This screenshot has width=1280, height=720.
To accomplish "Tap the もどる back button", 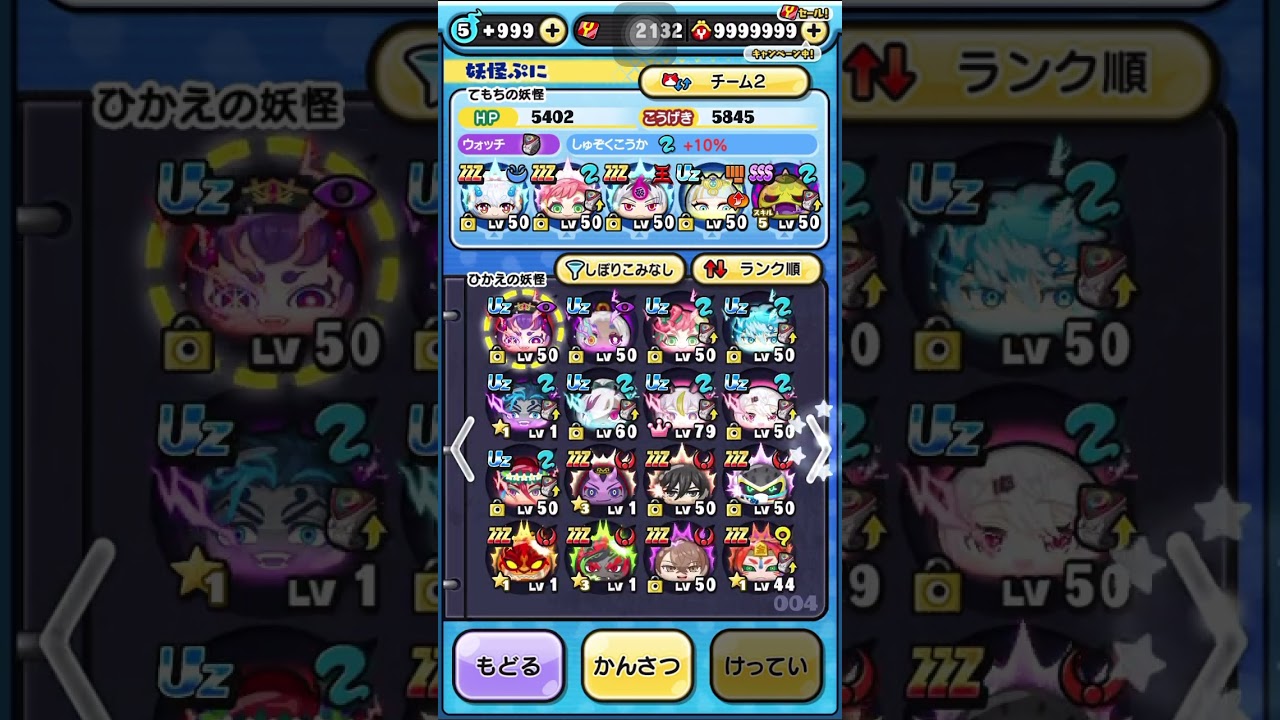I will [509, 666].
